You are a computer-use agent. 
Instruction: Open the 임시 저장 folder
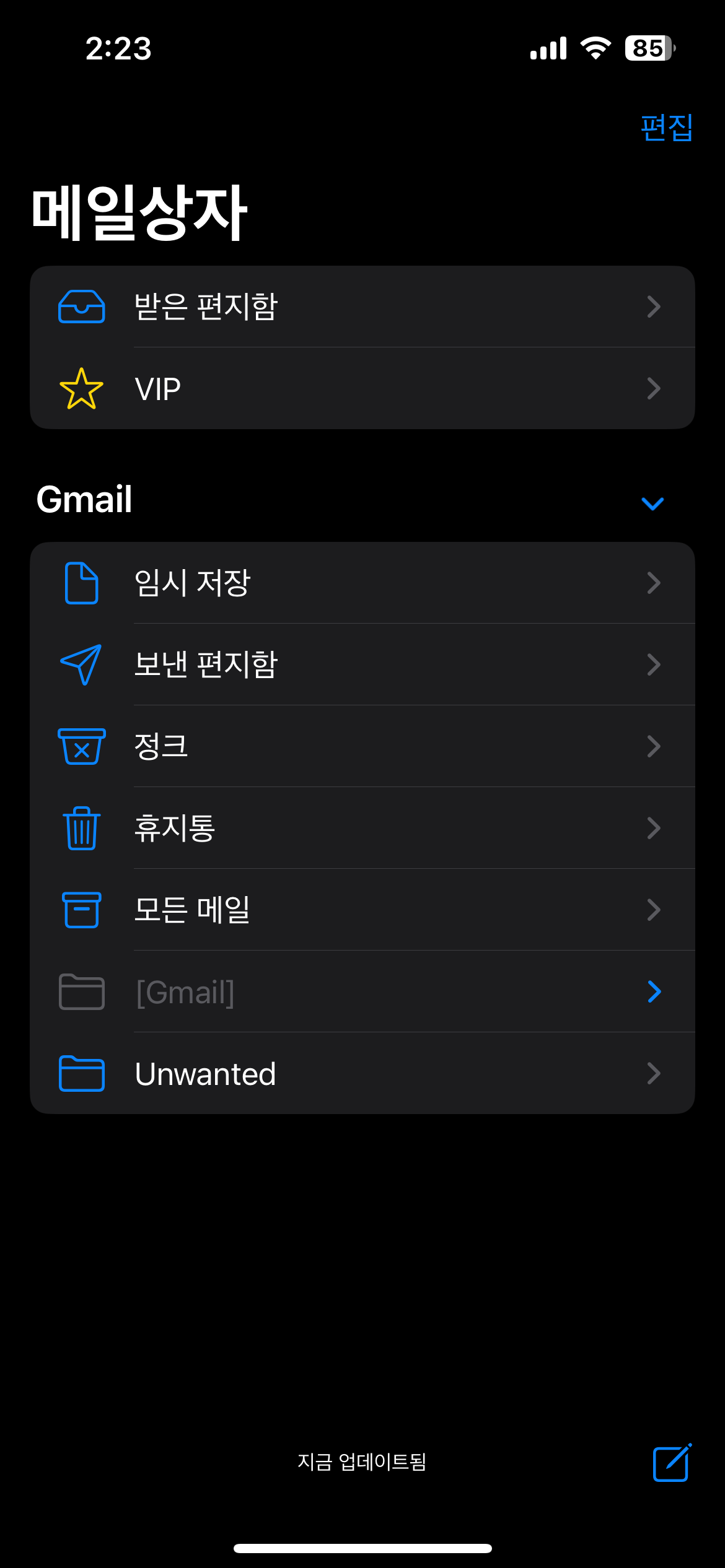click(x=362, y=583)
